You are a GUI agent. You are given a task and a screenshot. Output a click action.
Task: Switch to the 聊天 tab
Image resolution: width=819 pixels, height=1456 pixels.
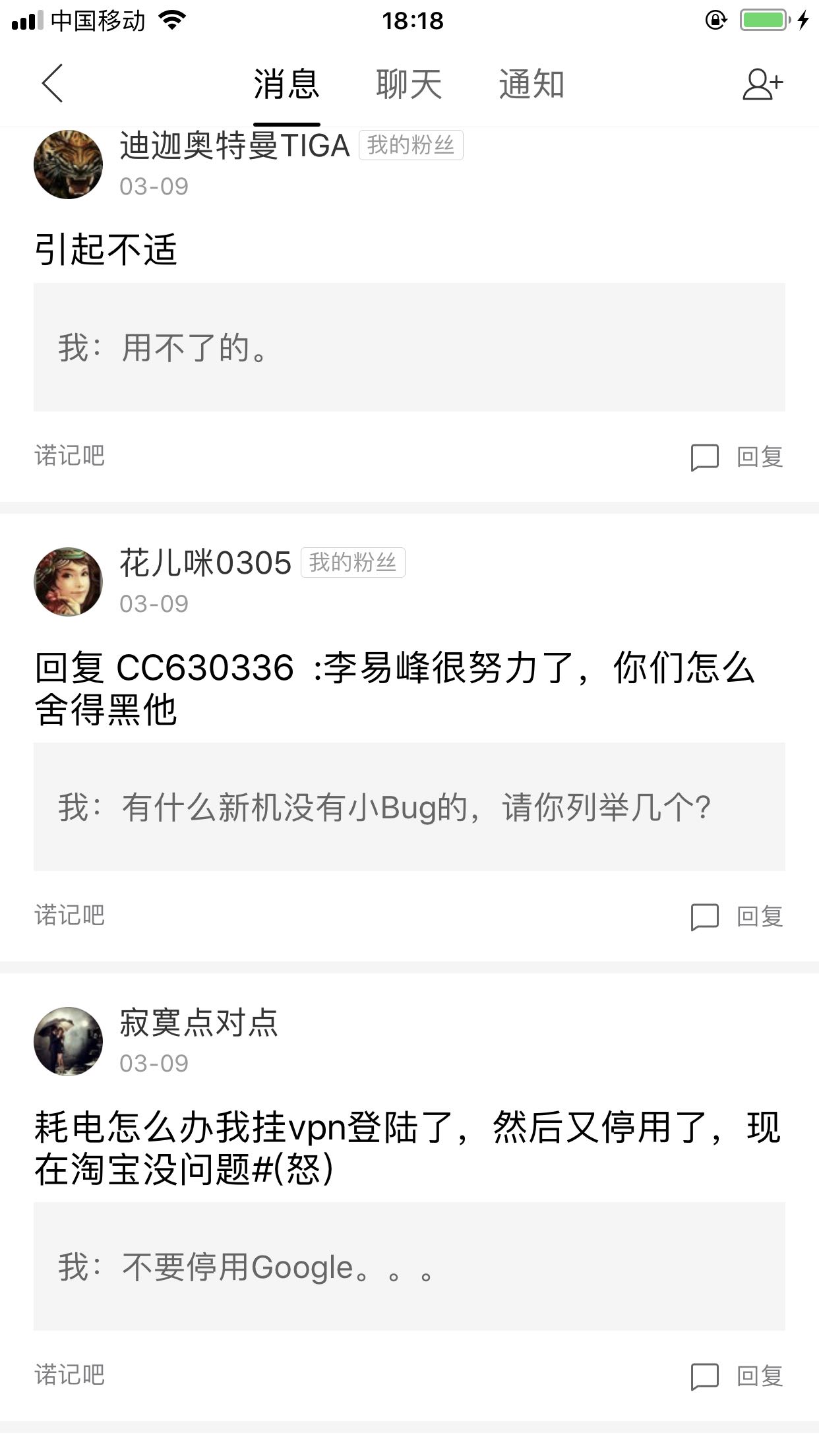click(409, 84)
